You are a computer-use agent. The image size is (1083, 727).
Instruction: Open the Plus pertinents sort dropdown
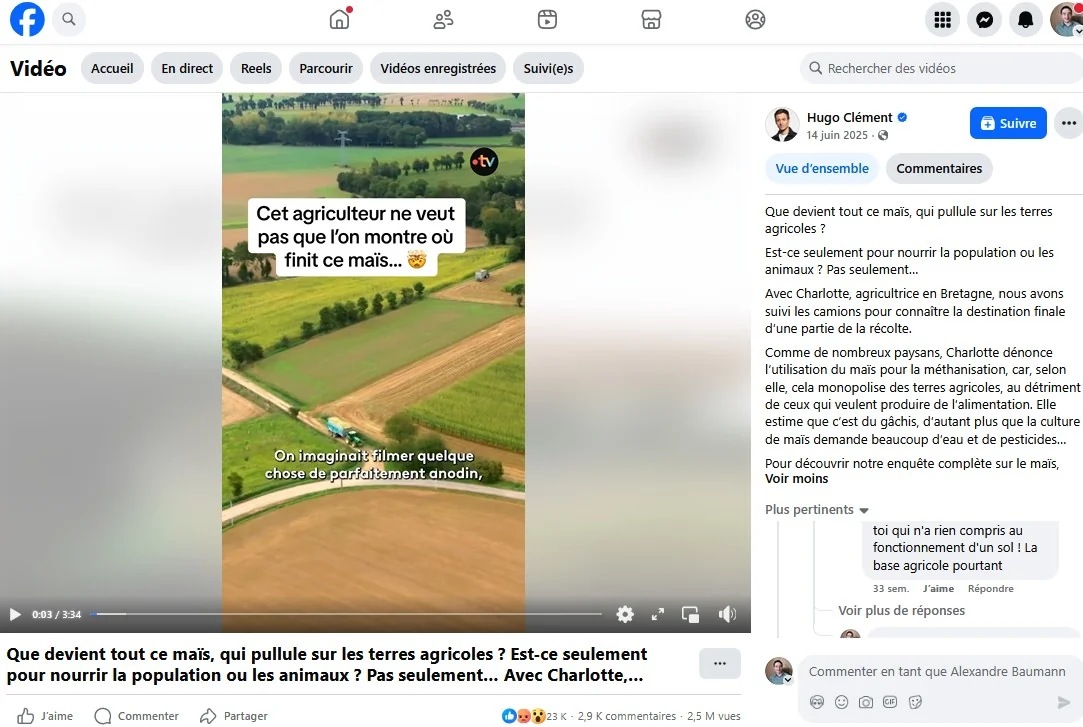click(x=817, y=510)
